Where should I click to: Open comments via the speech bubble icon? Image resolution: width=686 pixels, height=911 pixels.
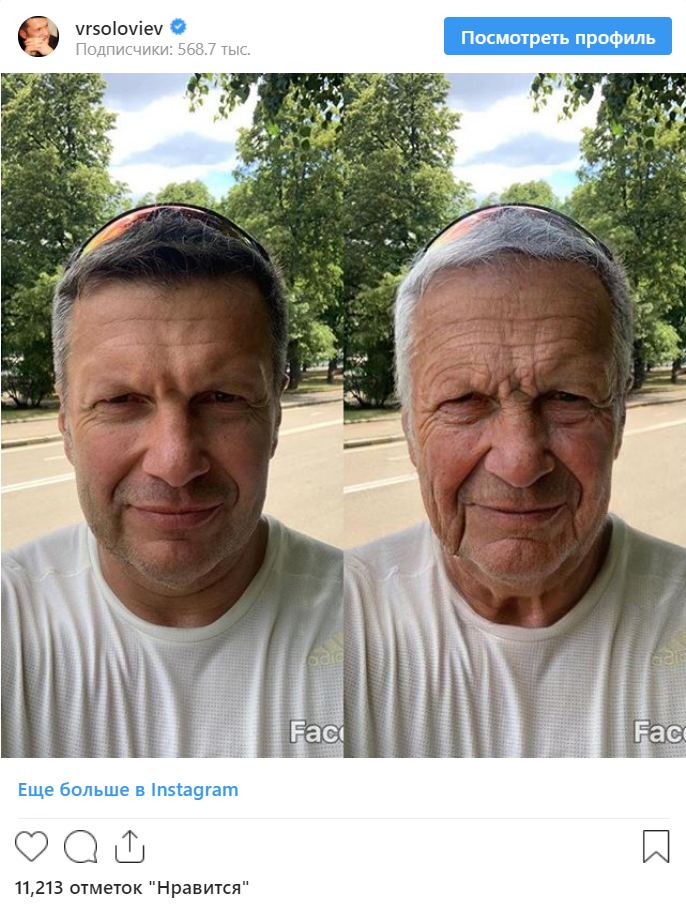[x=80, y=846]
